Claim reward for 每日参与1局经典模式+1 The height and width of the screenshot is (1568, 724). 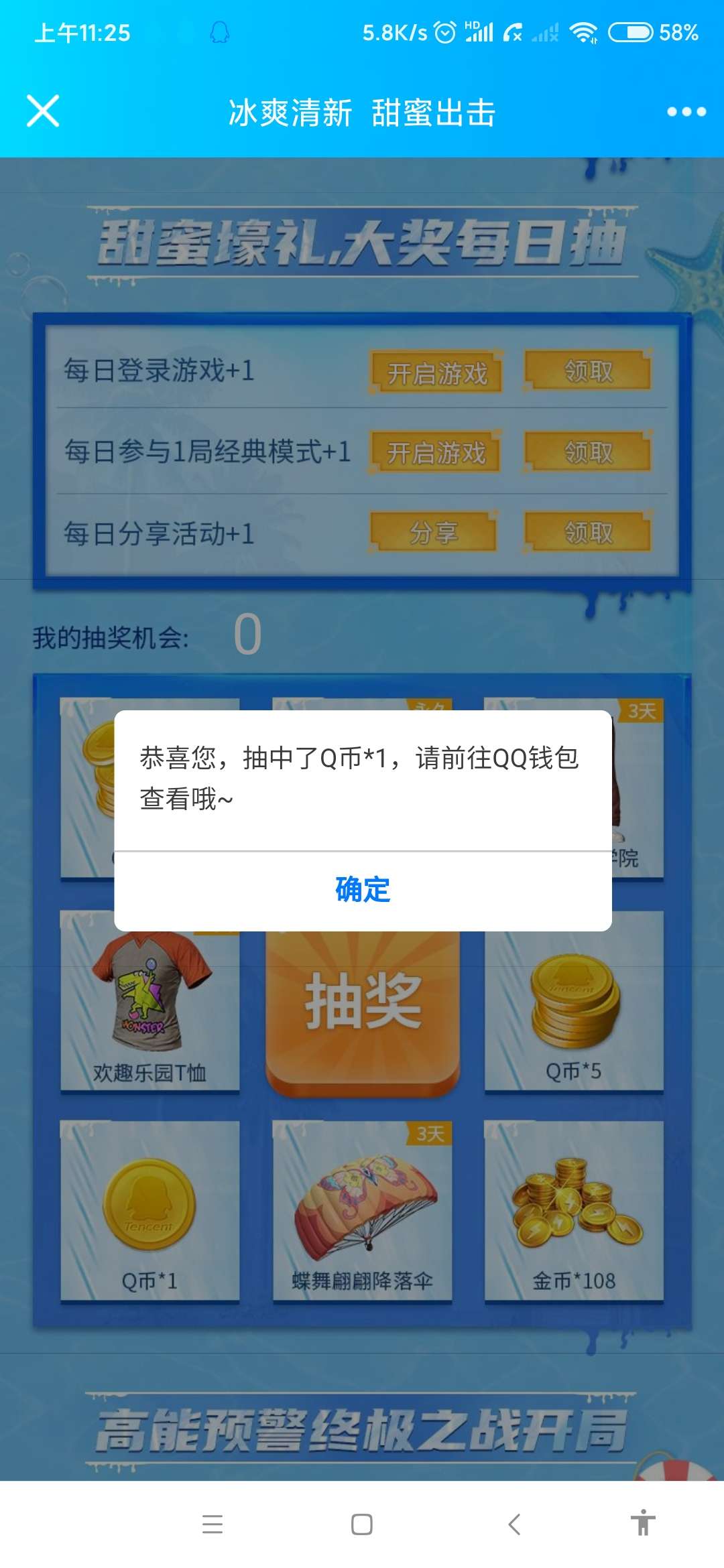[588, 452]
